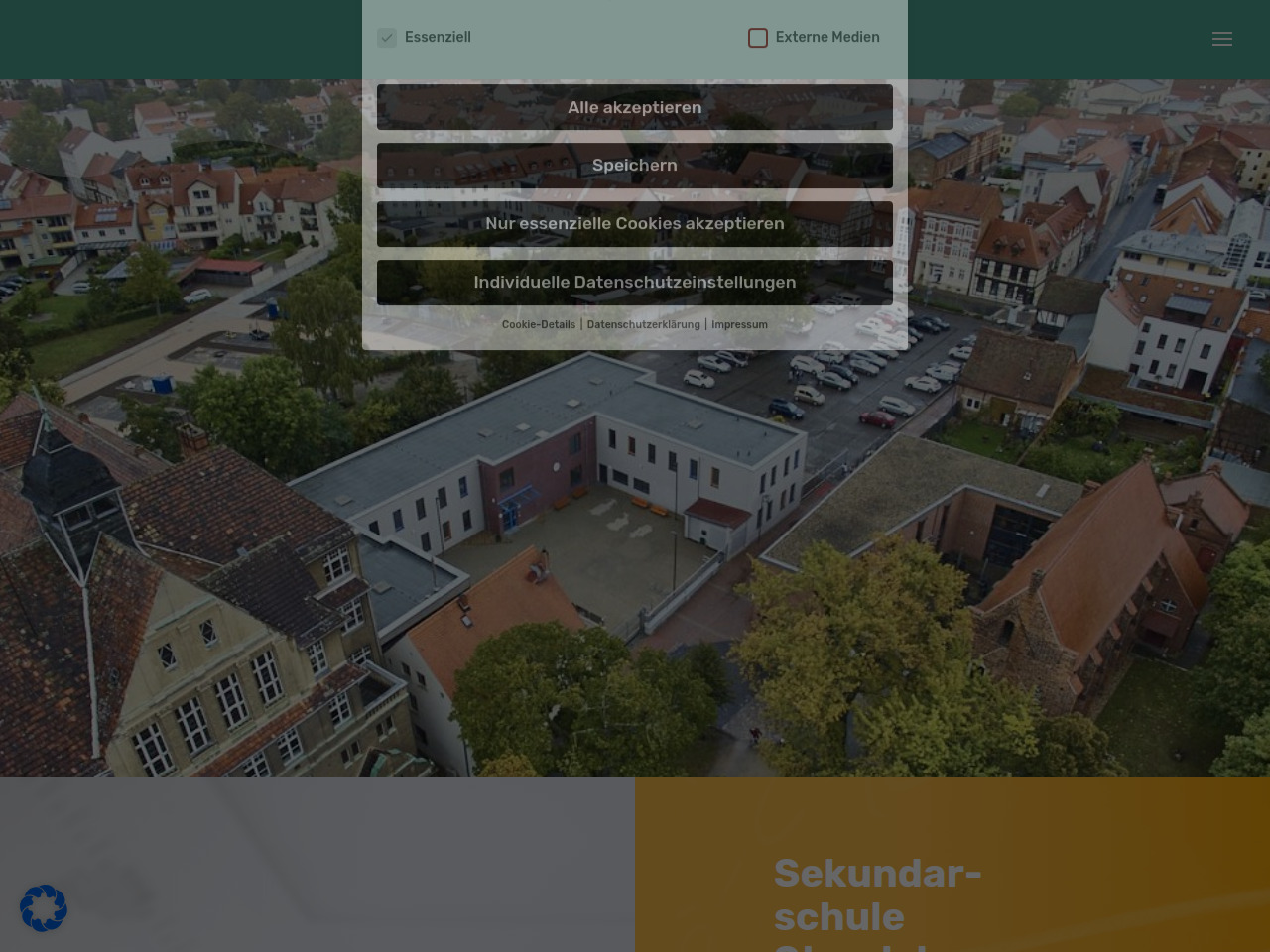Open the Impressum link
The width and height of the screenshot is (1270, 952).
click(x=739, y=324)
